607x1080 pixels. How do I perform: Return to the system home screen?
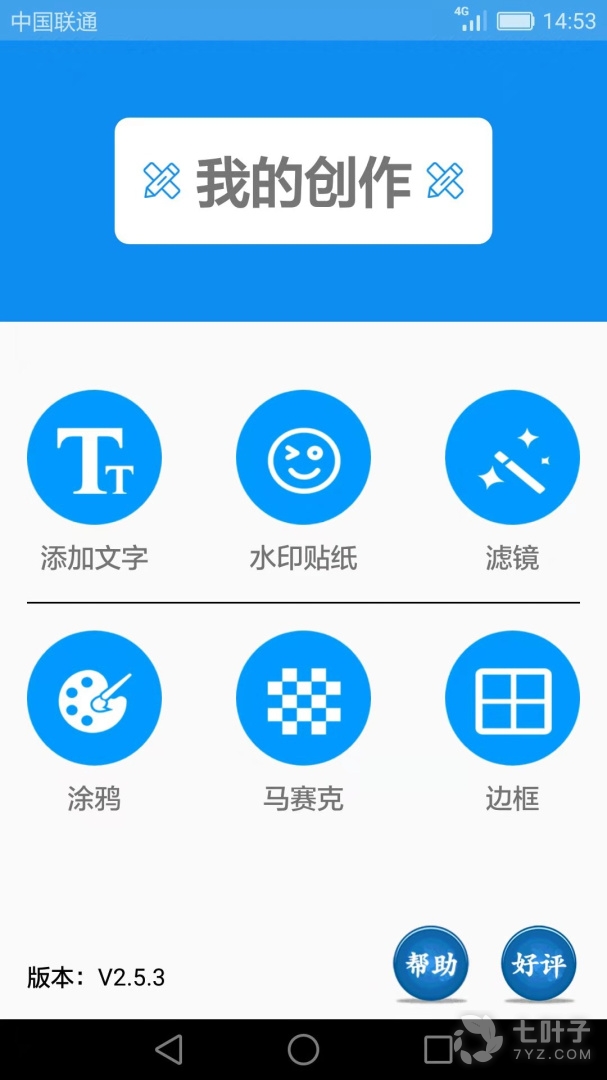click(303, 1049)
